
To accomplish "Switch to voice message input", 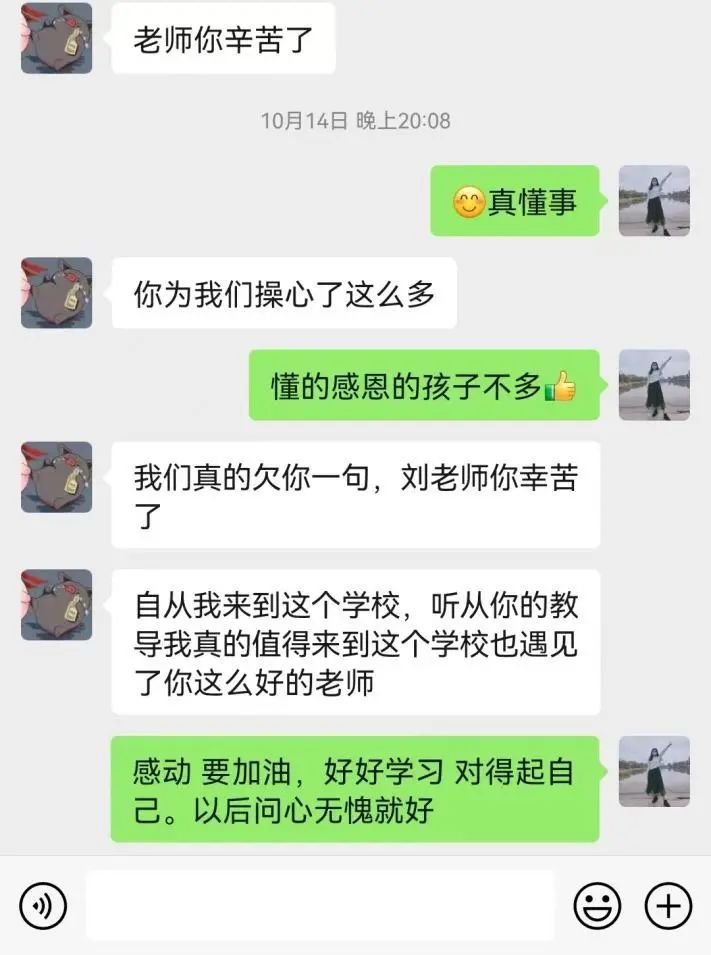I will coord(43,906).
